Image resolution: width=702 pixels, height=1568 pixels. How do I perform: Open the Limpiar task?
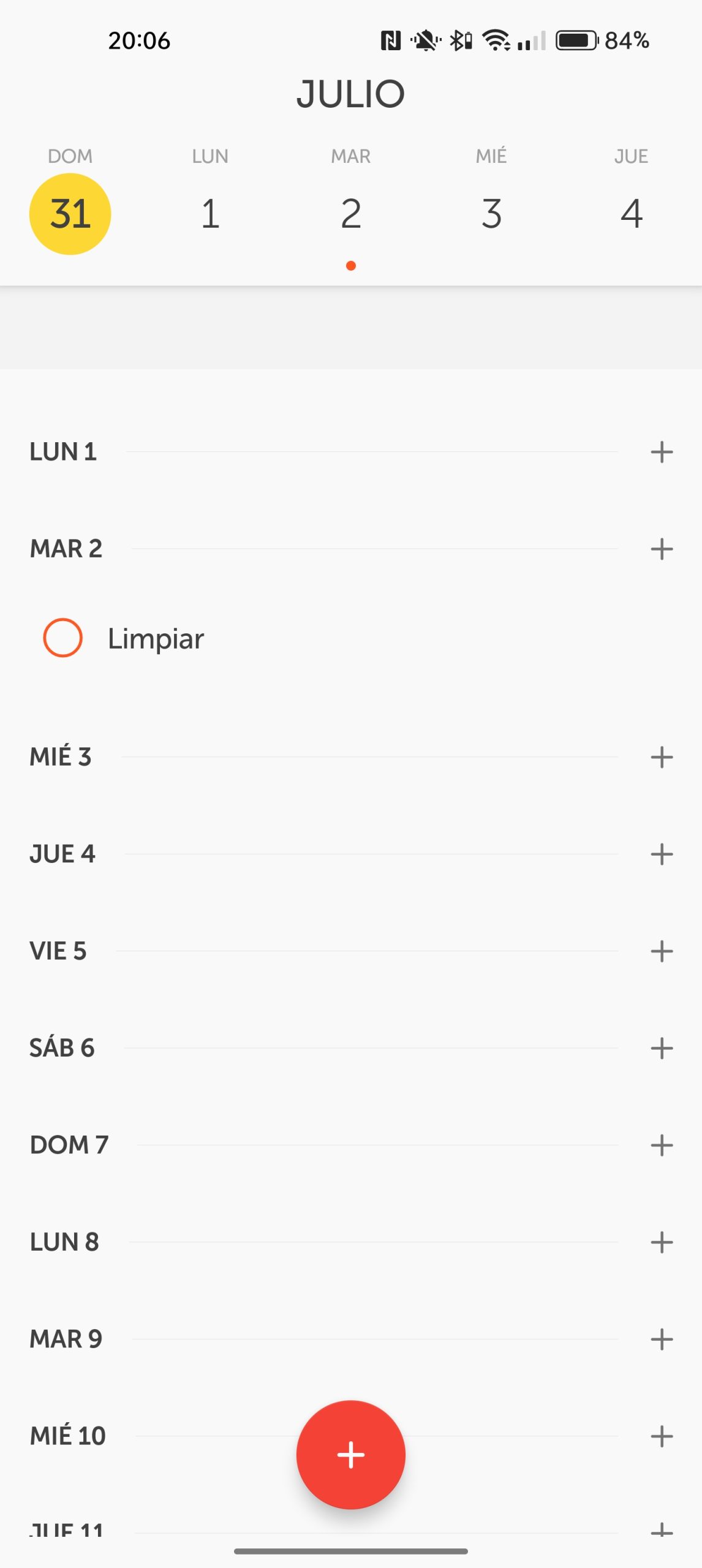(x=156, y=639)
